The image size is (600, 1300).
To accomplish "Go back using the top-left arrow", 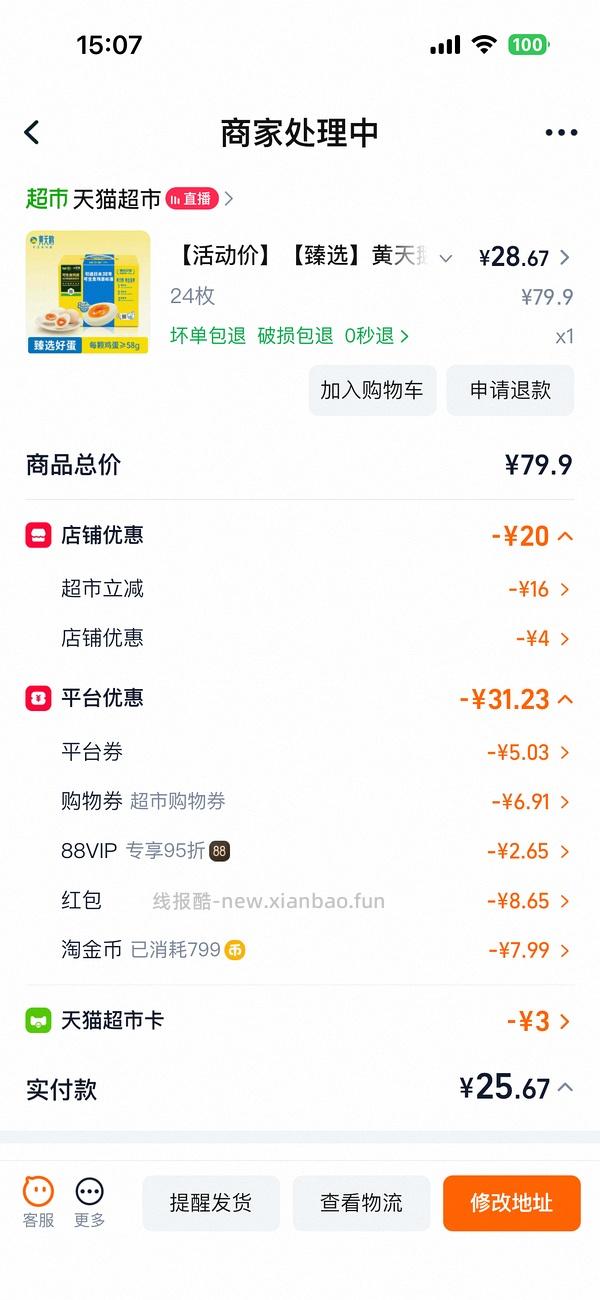I will [32, 132].
